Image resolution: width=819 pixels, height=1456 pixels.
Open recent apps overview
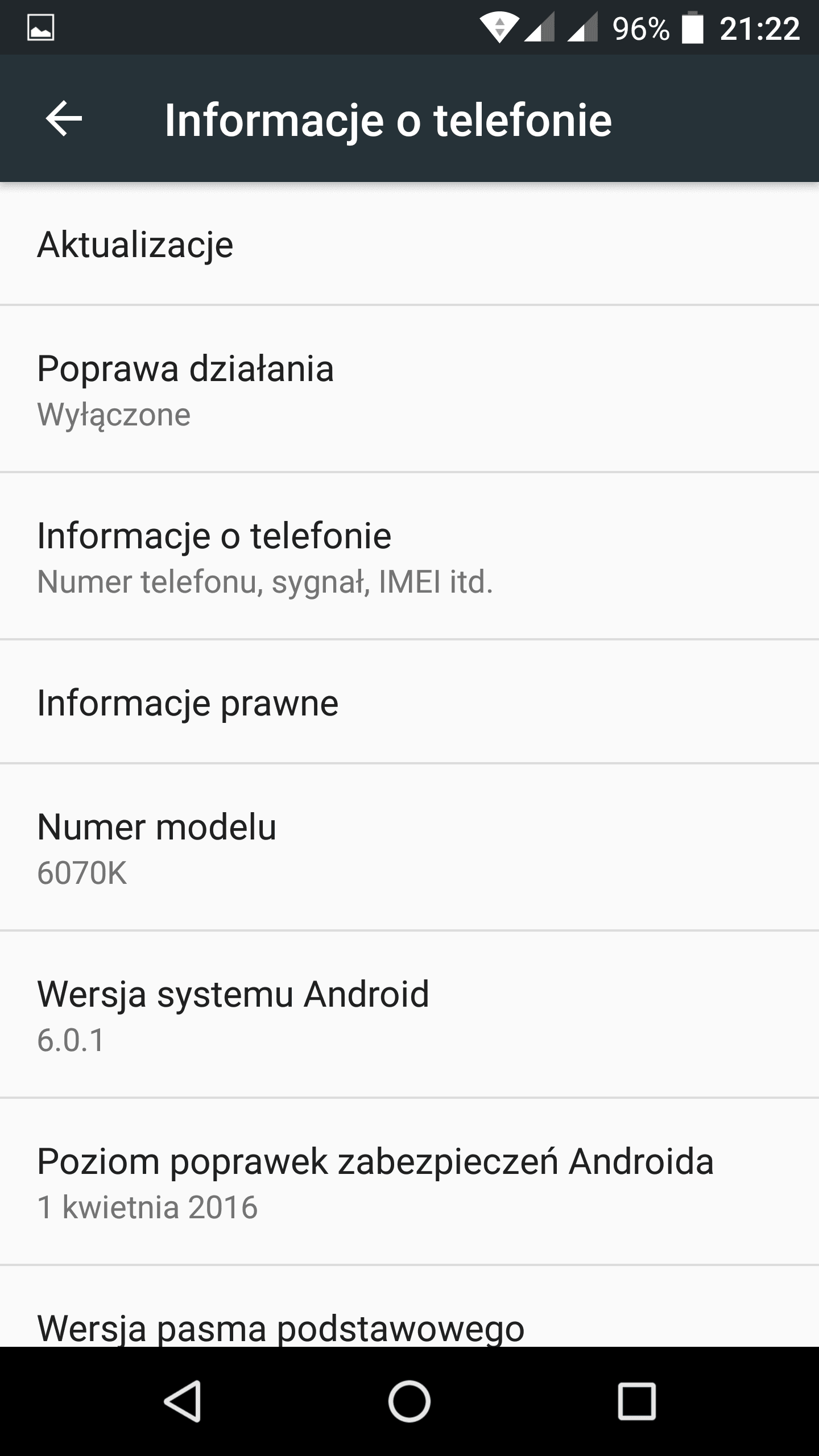tap(637, 1401)
